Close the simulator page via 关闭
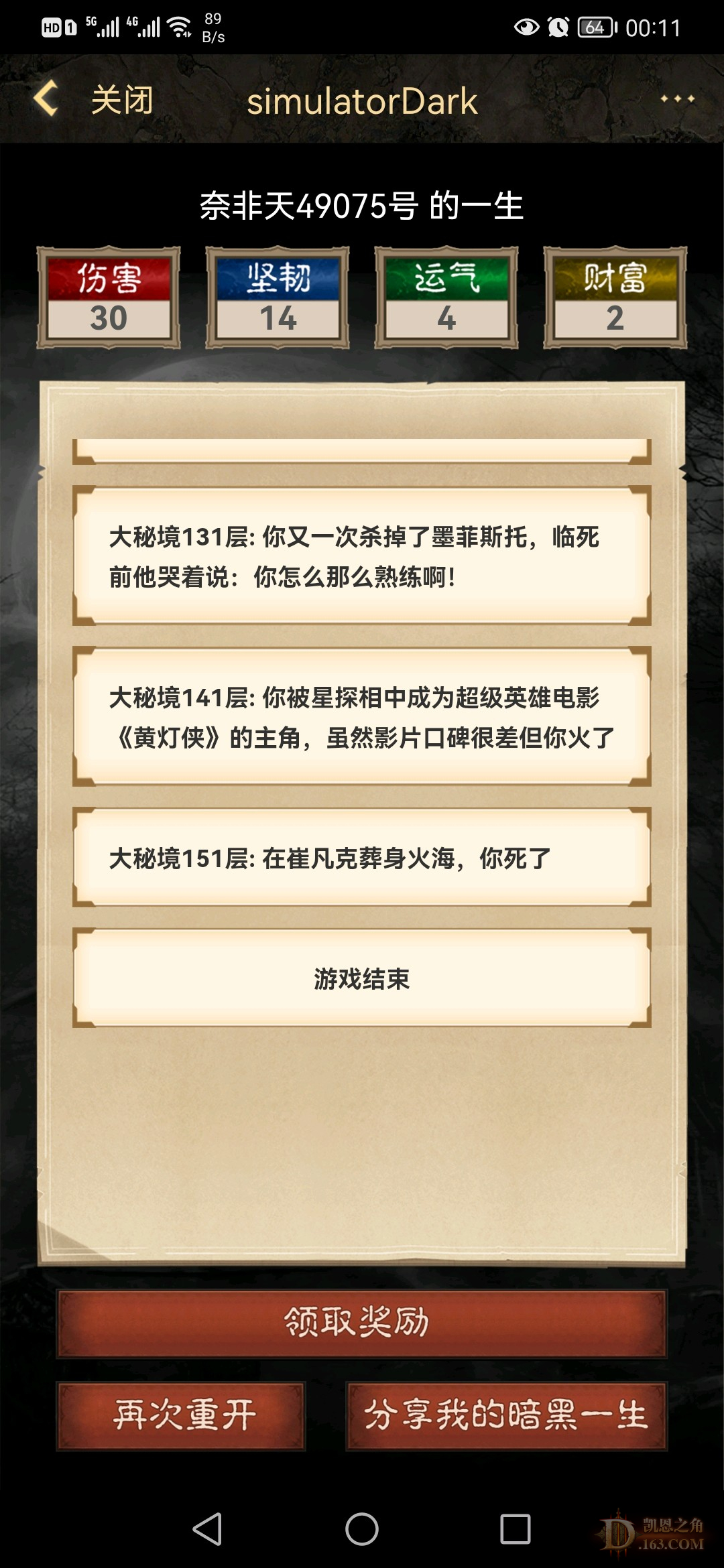This screenshot has height=1568, width=724. (x=122, y=101)
